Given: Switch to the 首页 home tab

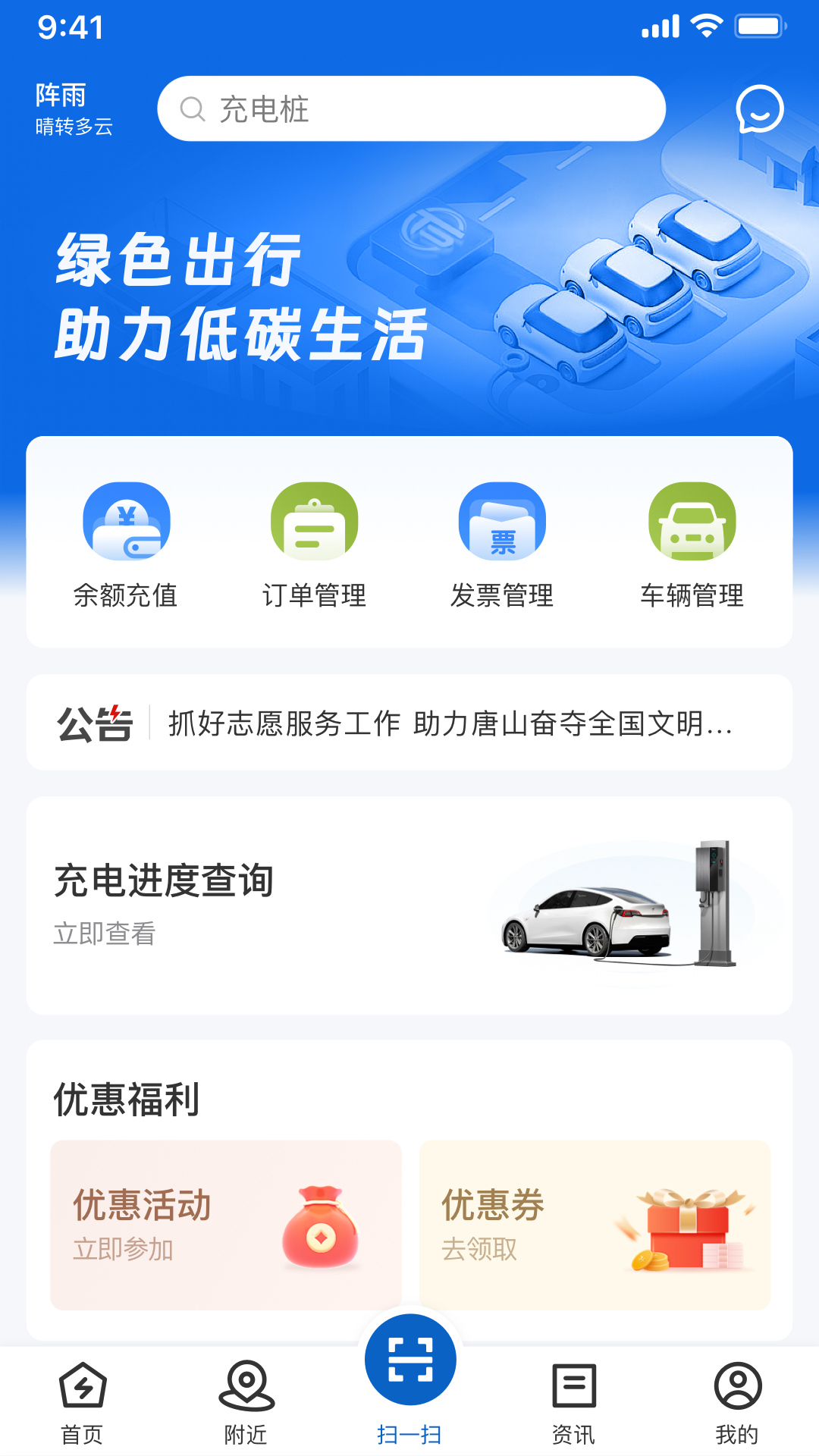Looking at the screenshot, I should 82,1403.
